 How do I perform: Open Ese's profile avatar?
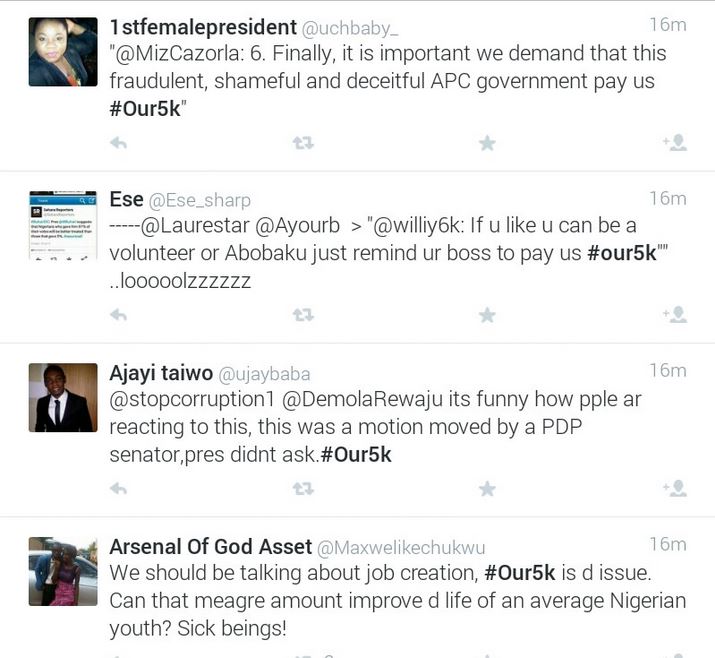[x=63, y=225]
